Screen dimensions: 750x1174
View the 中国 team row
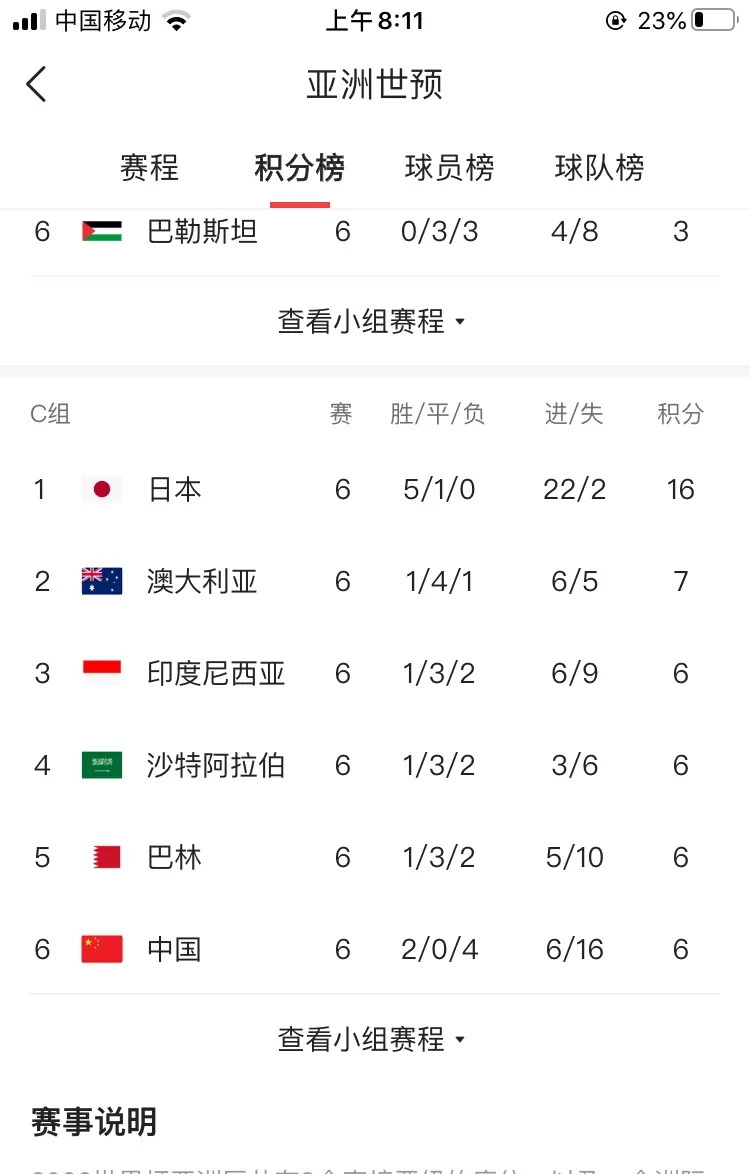pos(175,949)
